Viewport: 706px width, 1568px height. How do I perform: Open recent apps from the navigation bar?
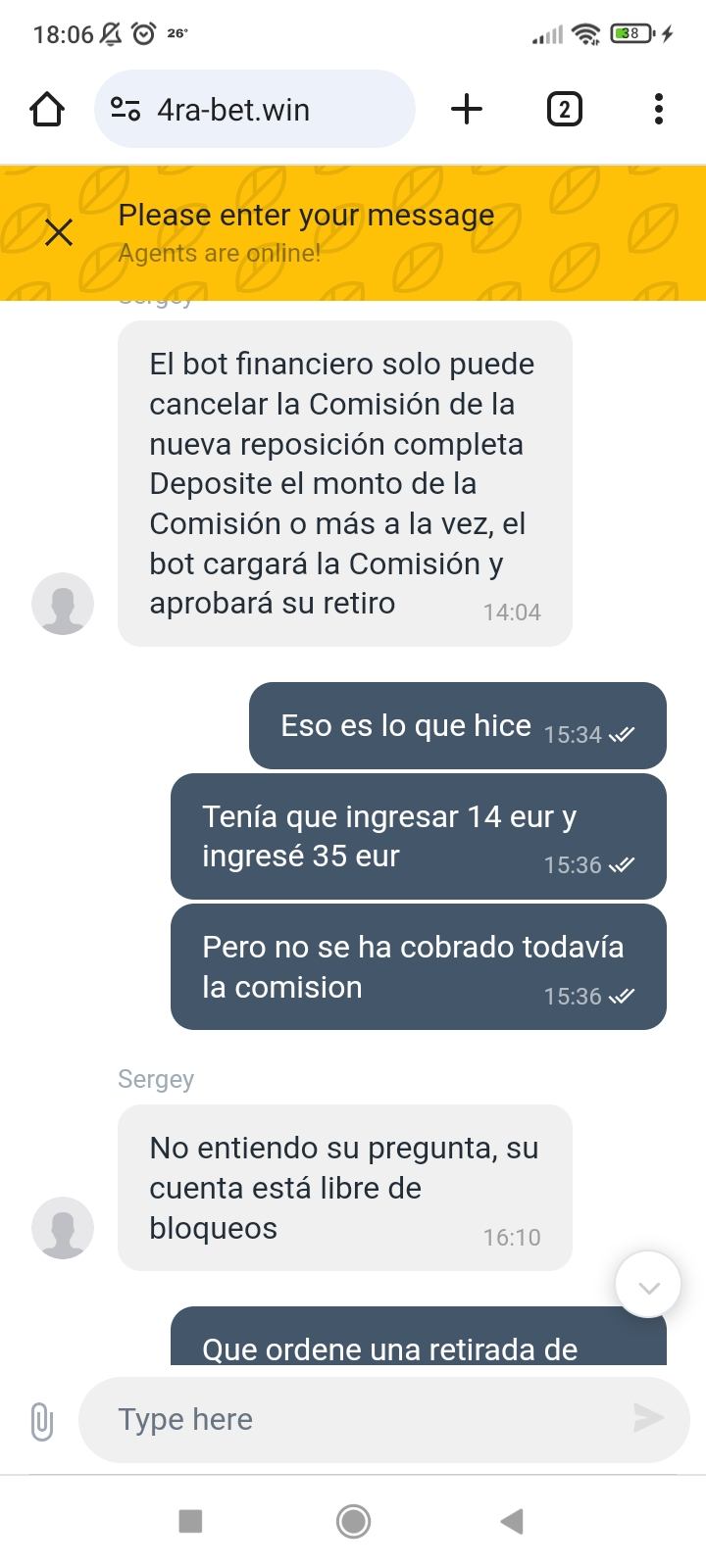[x=190, y=1521]
